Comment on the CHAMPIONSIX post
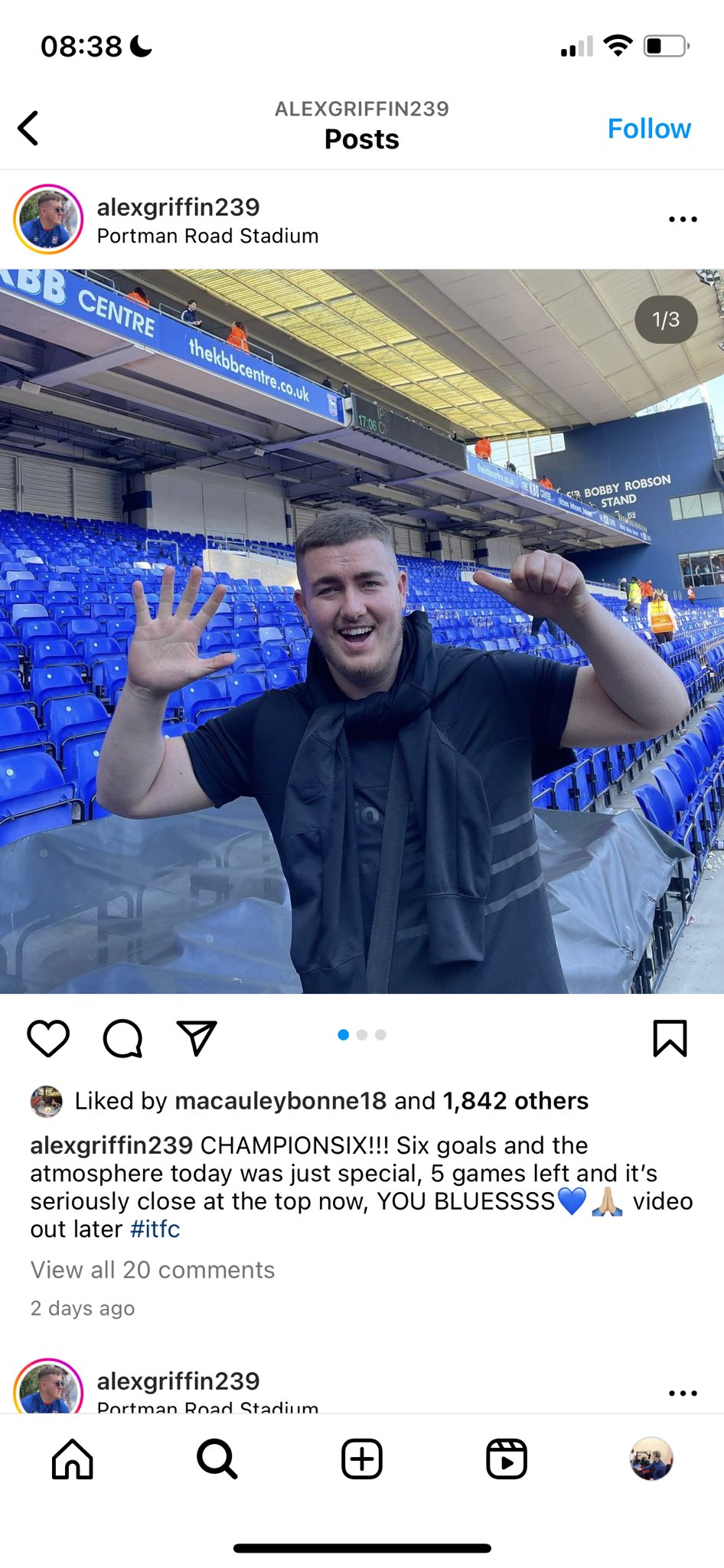The height and width of the screenshot is (1568, 724). pos(122,1038)
